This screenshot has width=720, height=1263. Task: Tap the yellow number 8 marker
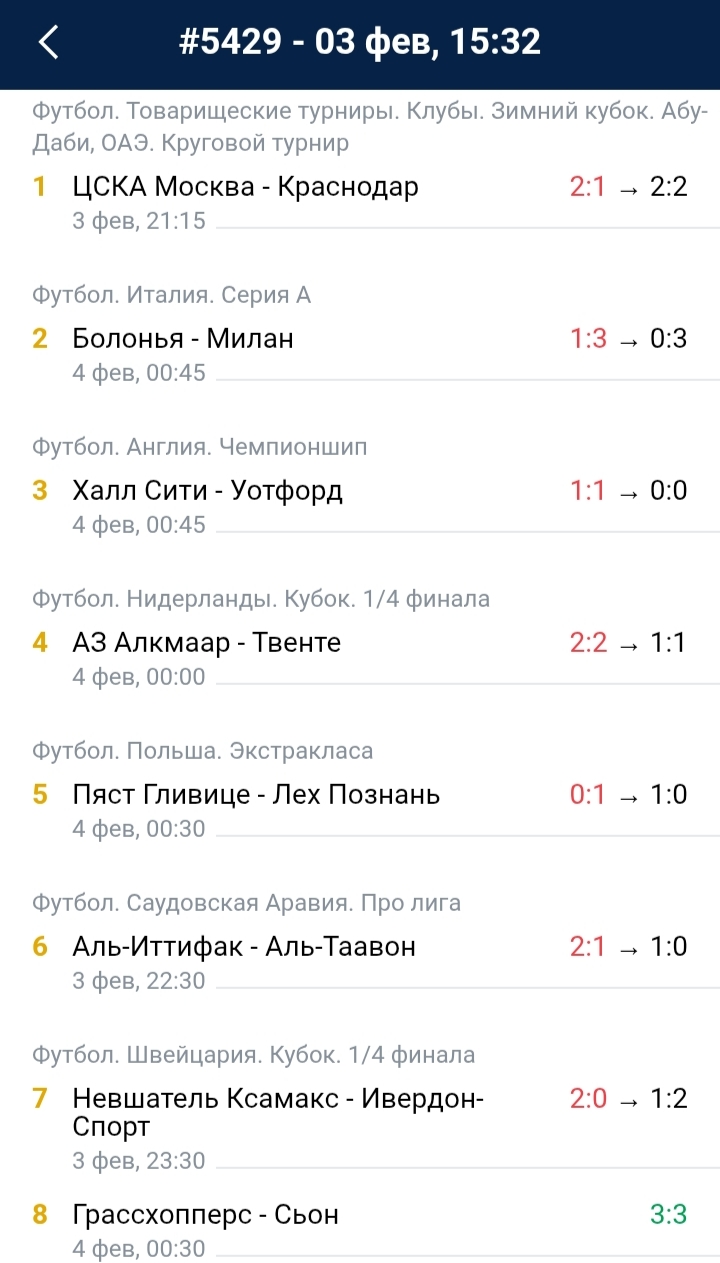[40, 1214]
